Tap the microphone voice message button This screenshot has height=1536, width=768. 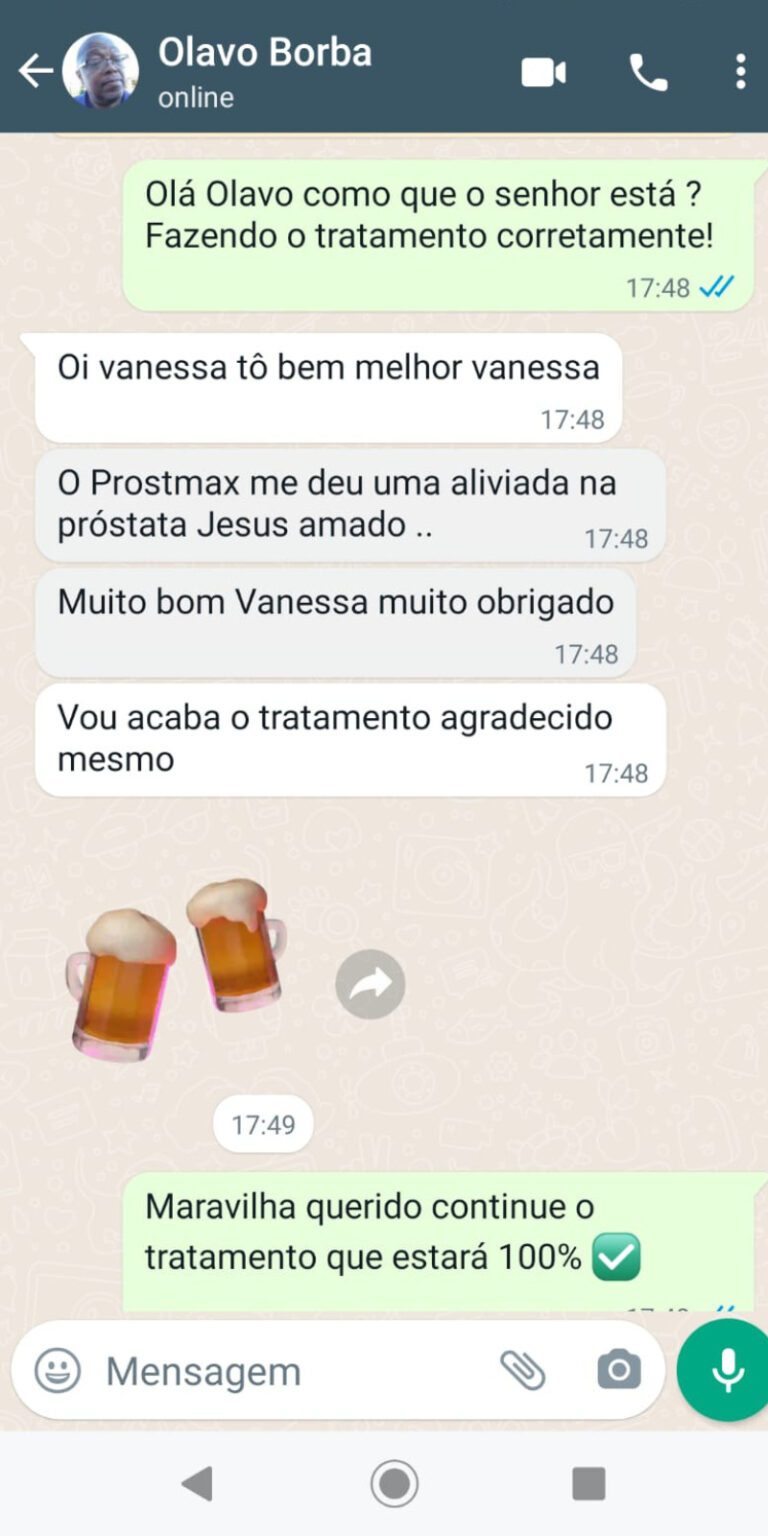727,1370
